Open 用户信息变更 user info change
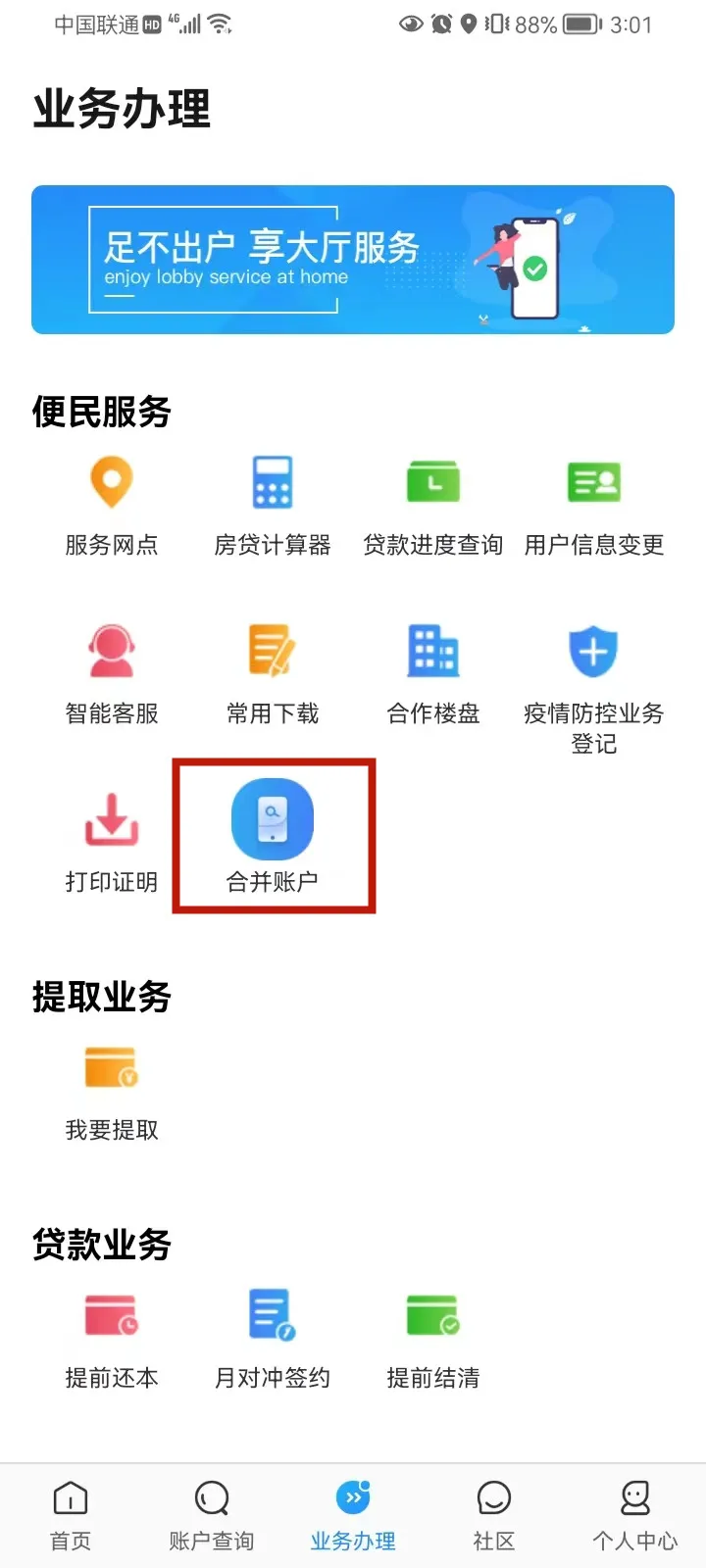This screenshot has width=706, height=1568. coord(594,505)
